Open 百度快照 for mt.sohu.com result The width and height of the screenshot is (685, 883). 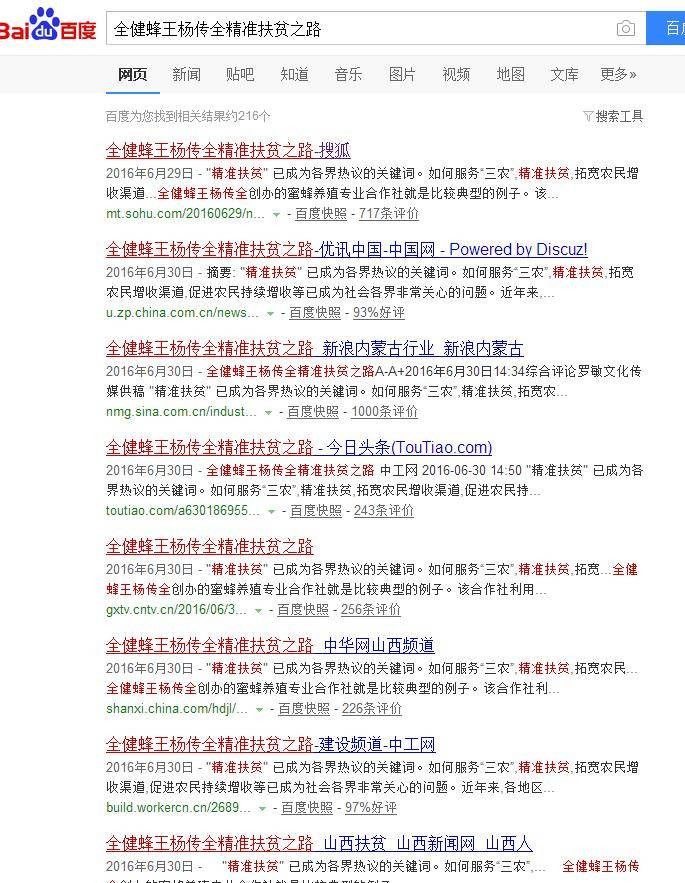point(321,214)
